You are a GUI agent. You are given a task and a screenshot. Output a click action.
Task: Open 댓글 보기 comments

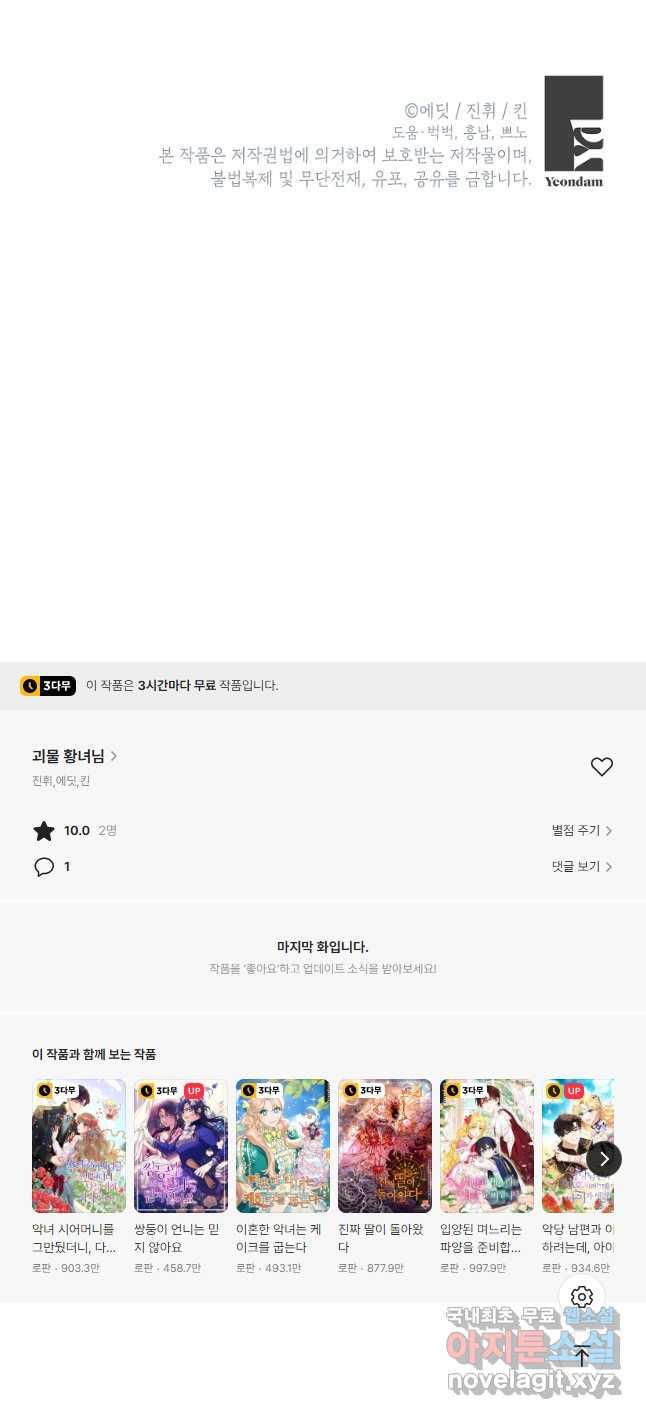[582, 866]
